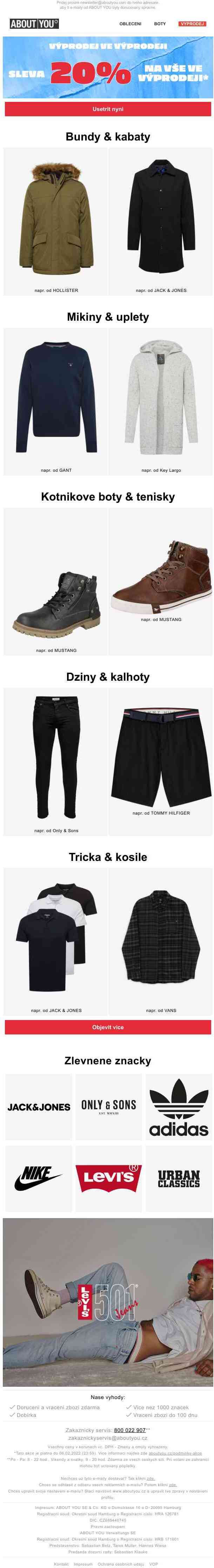This screenshot has height=1568, width=214.
Task: Call customer service at 800 022 907
Action: pyautogui.click(x=129, y=1430)
